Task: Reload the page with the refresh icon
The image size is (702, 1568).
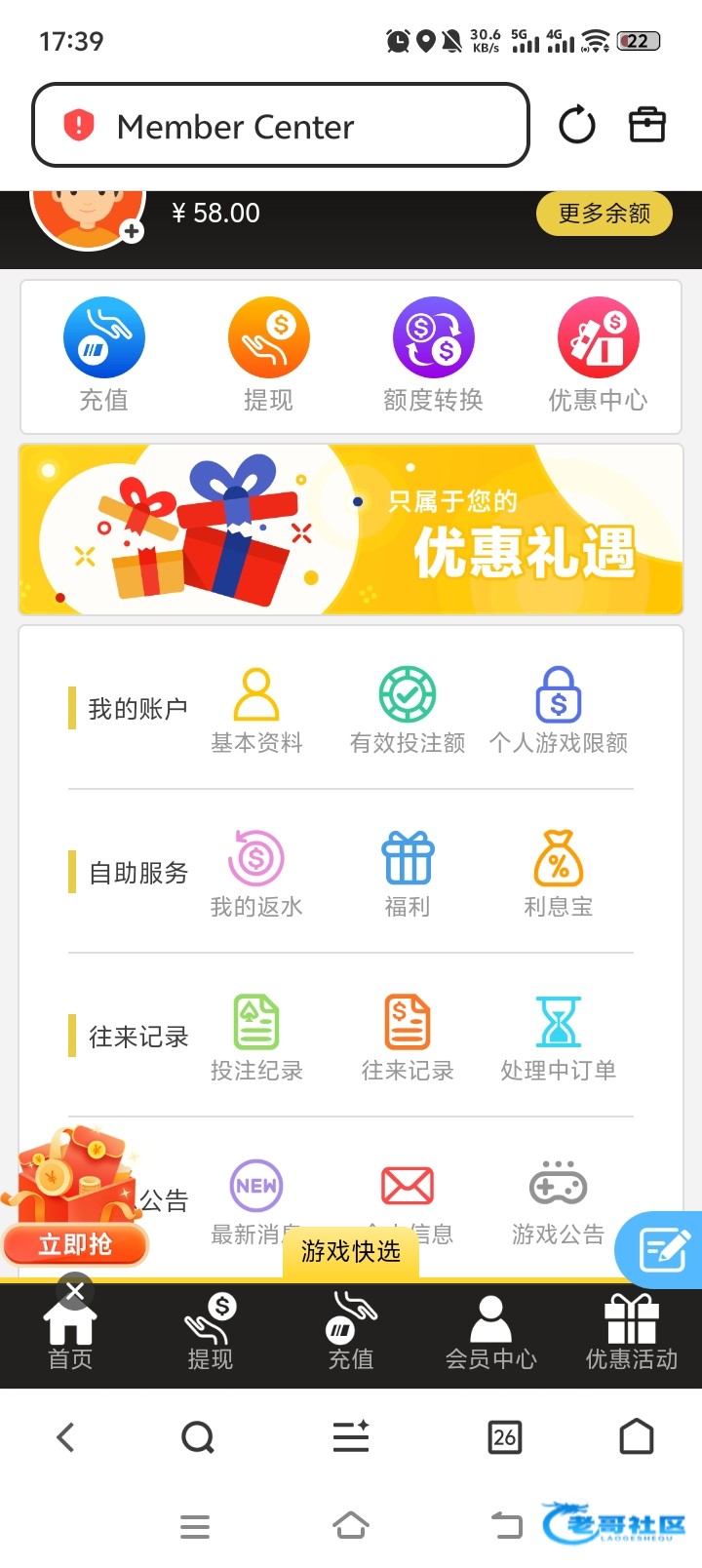Action: click(577, 126)
